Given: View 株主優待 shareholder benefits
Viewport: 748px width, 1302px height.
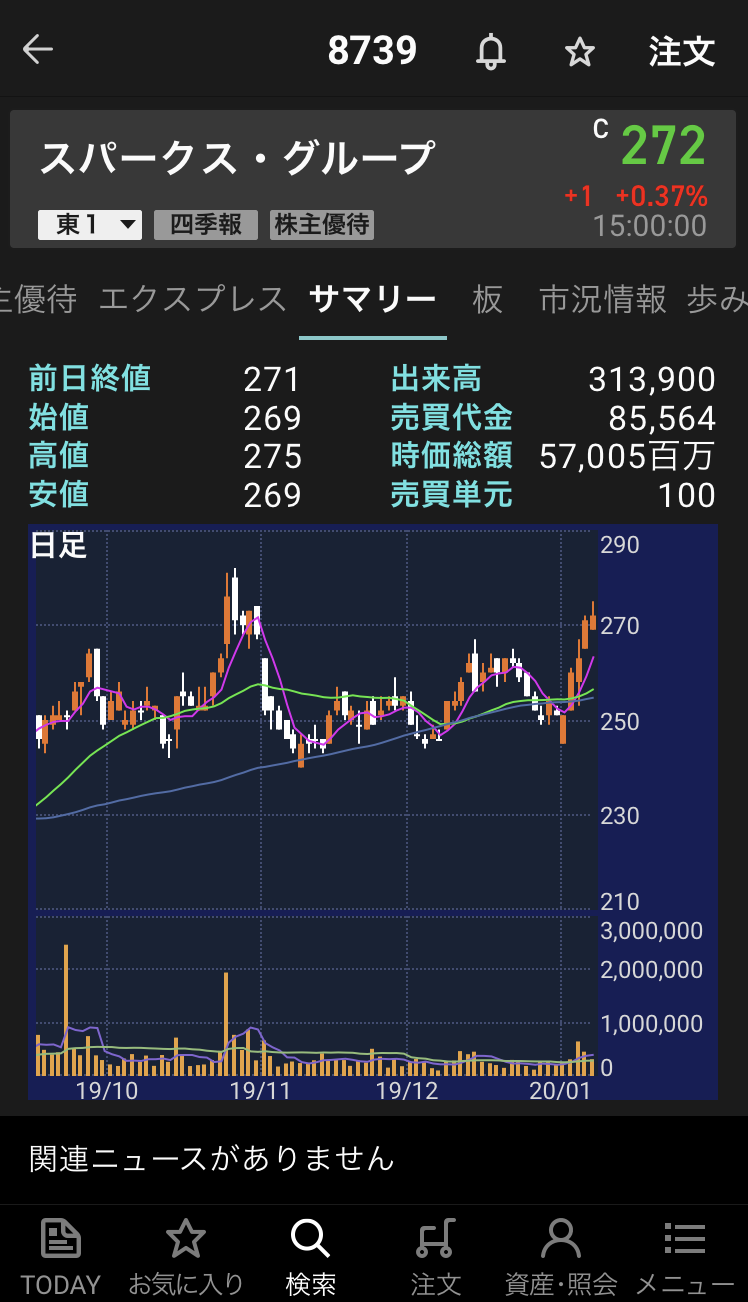Looking at the screenshot, I should point(322,224).
